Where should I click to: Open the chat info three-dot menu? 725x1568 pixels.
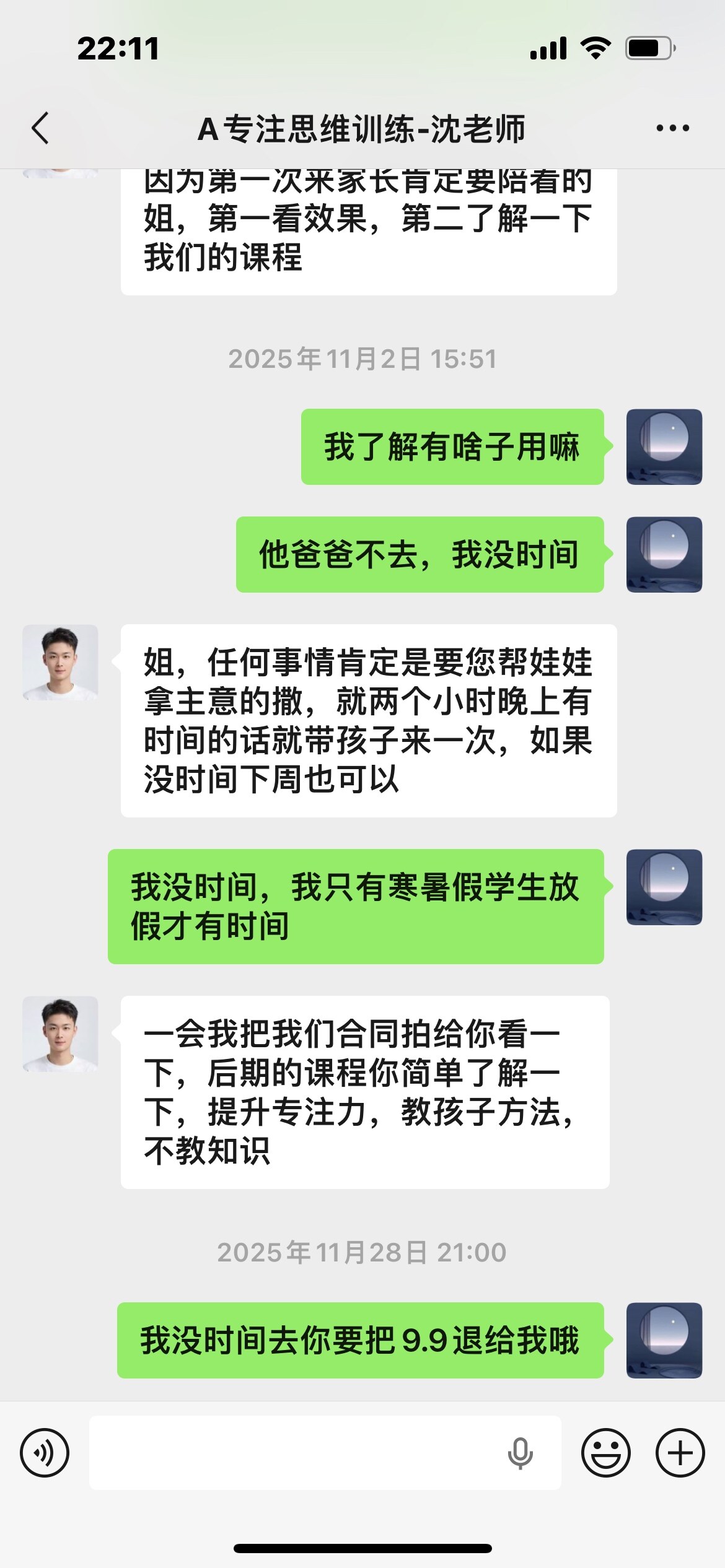pos(672,129)
